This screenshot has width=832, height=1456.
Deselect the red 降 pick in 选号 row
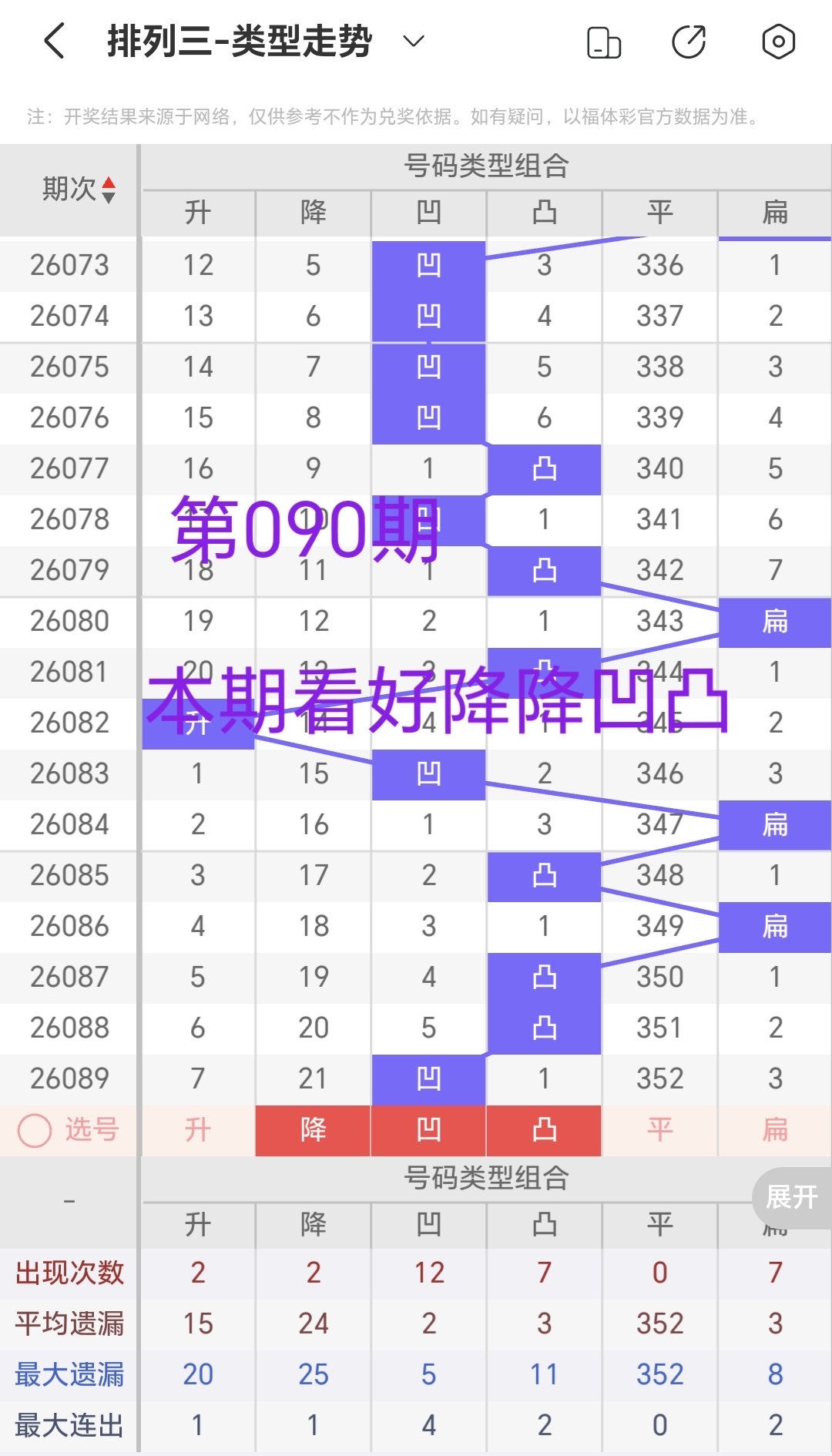coord(312,1130)
